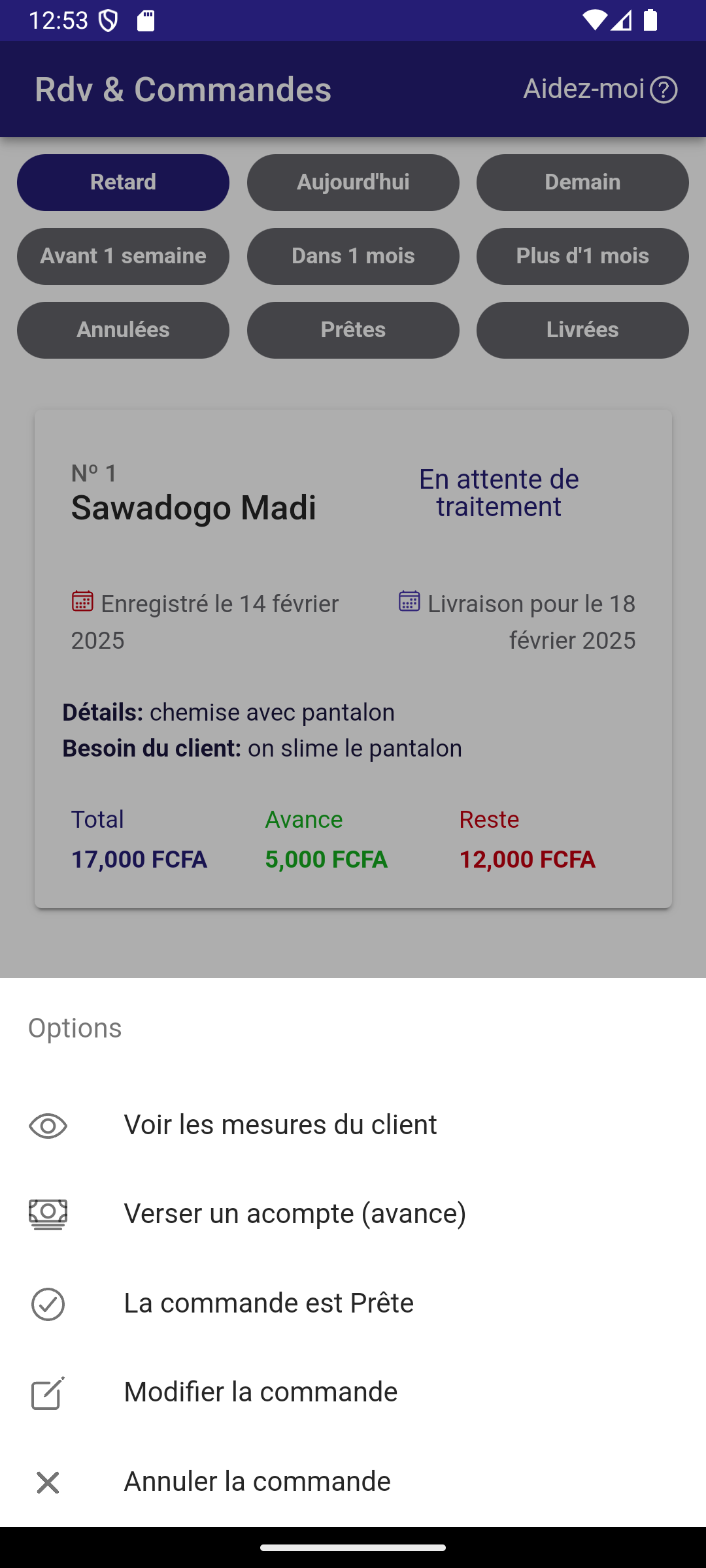This screenshot has height=1568, width=706.
Task: Click the 'Plus d'1 mois' filter
Action: 582,256
